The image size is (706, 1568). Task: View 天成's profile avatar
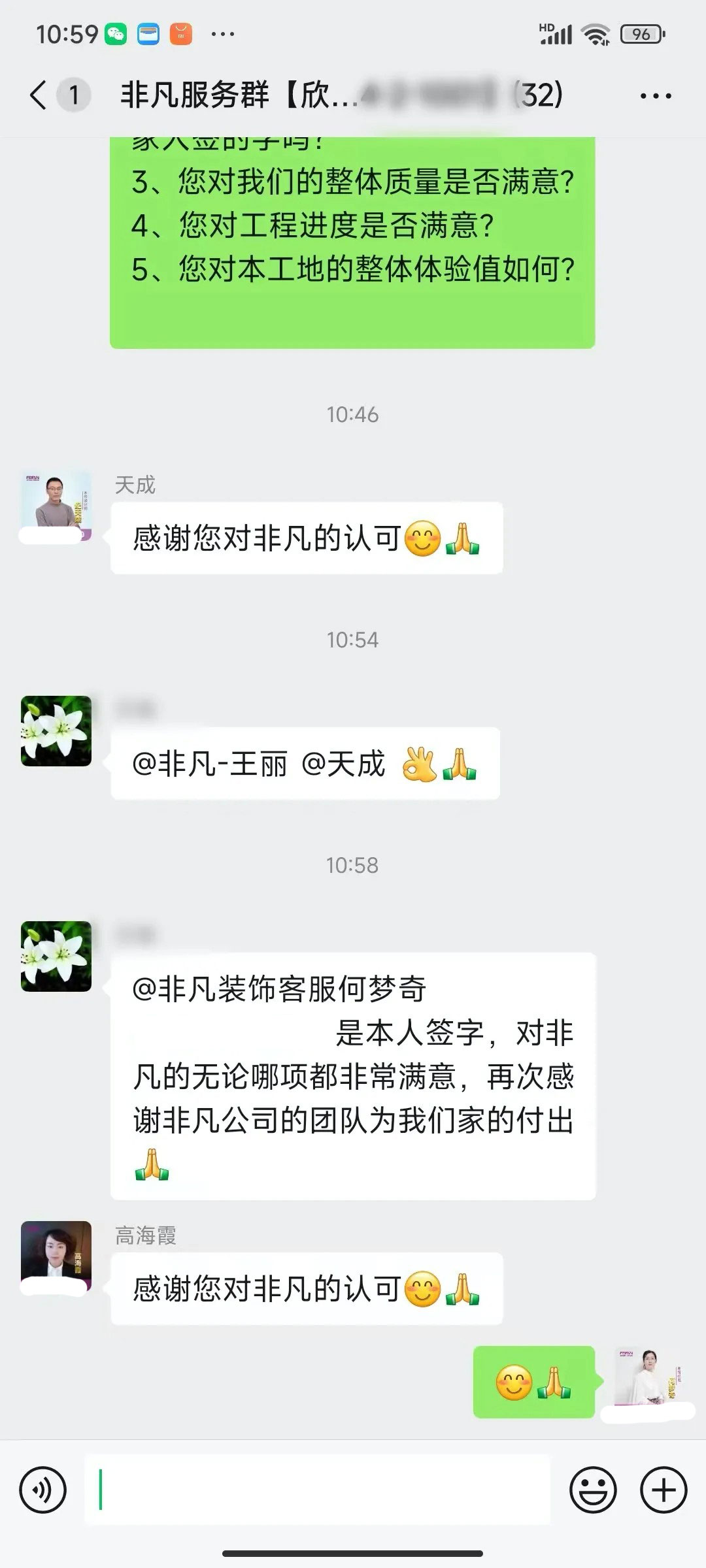pos(56,504)
